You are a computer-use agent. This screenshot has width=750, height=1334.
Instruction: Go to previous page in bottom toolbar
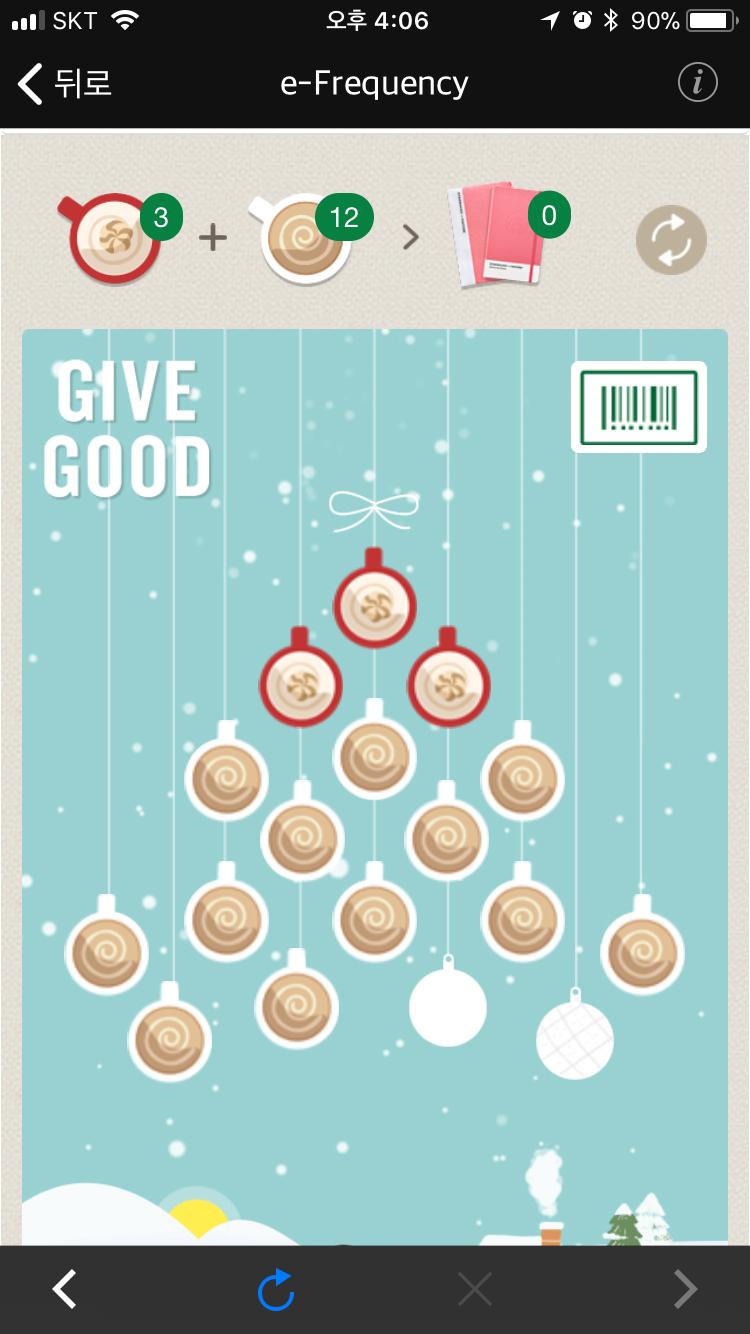(x=65, y=1289)
